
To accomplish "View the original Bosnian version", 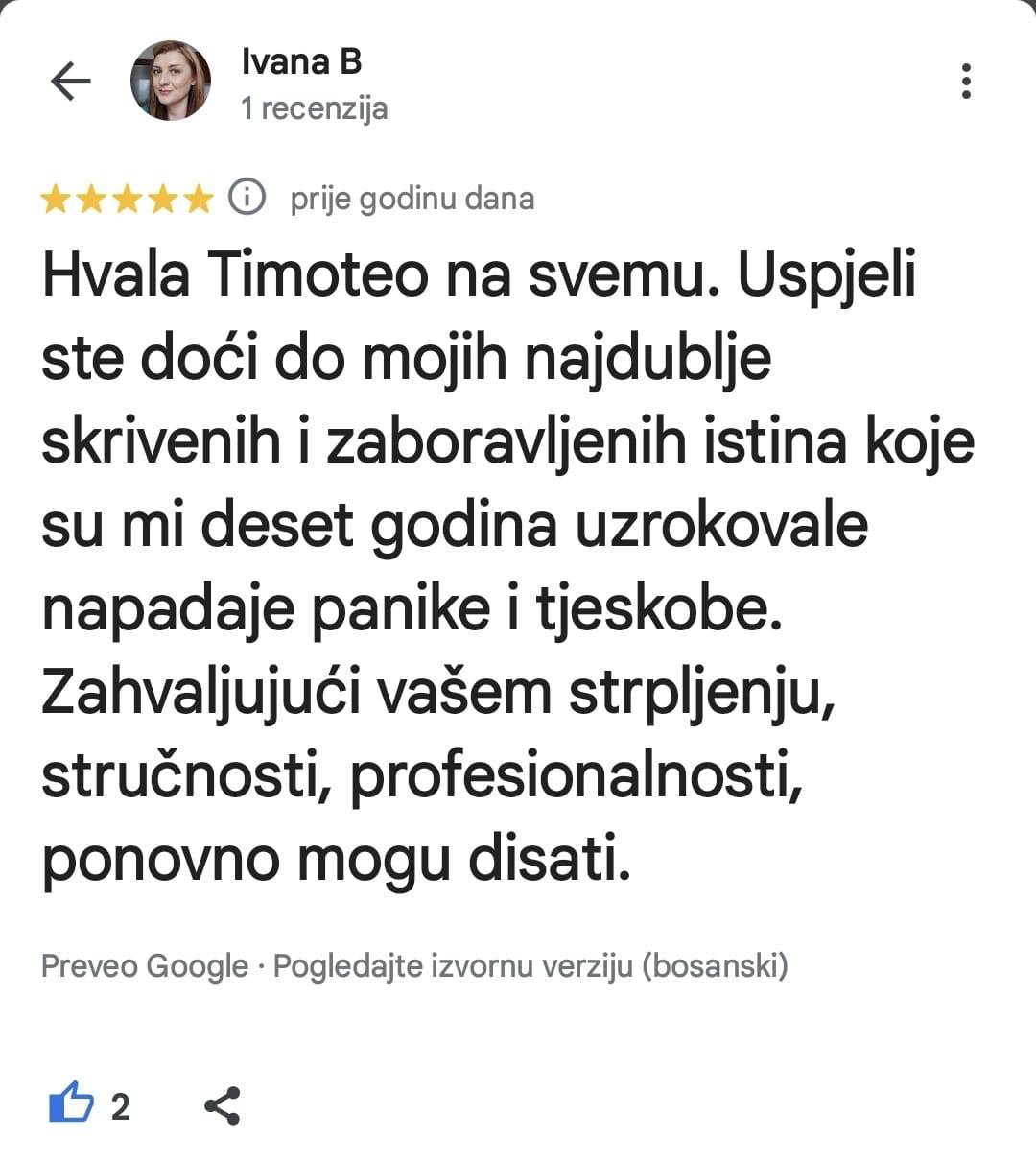I will tap(530, 965).
